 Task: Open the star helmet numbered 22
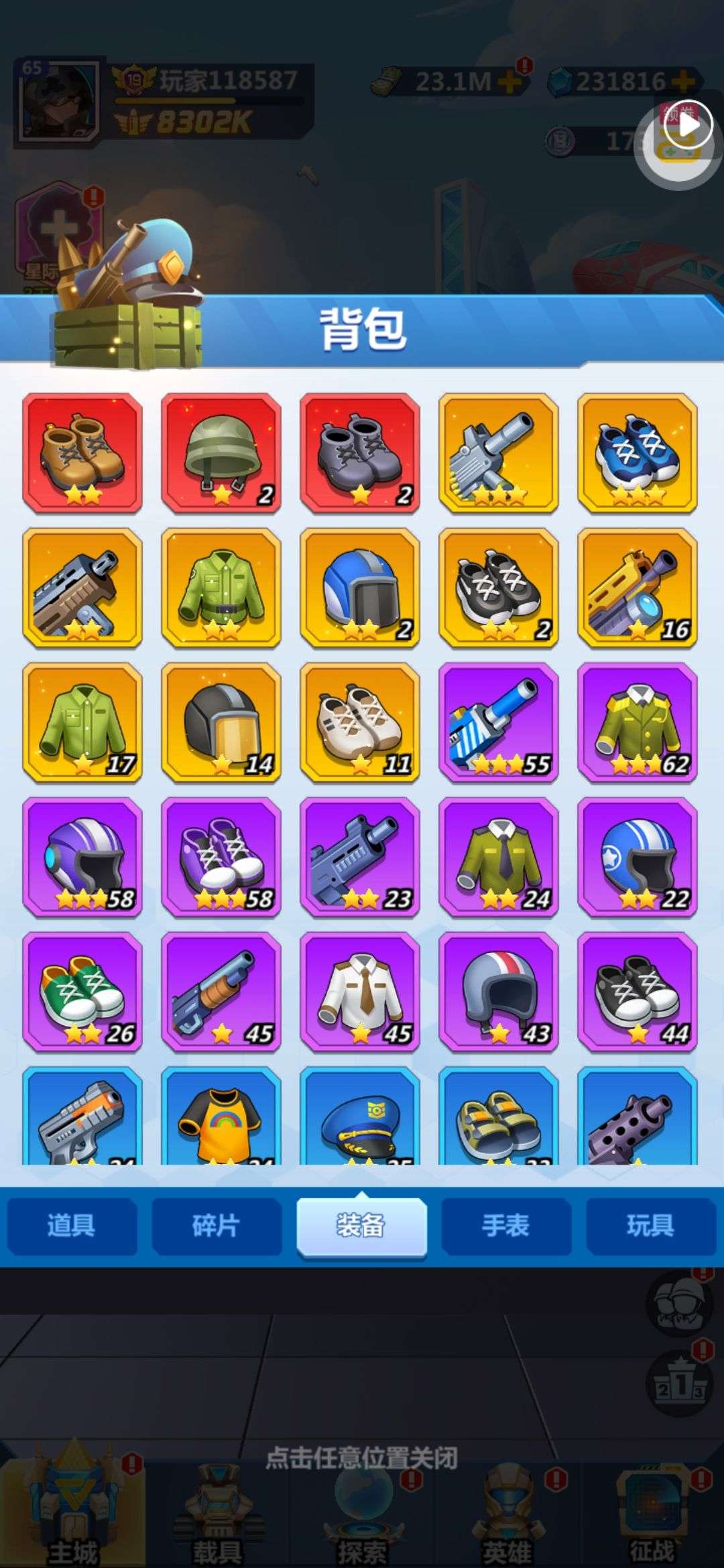[638, 858]
